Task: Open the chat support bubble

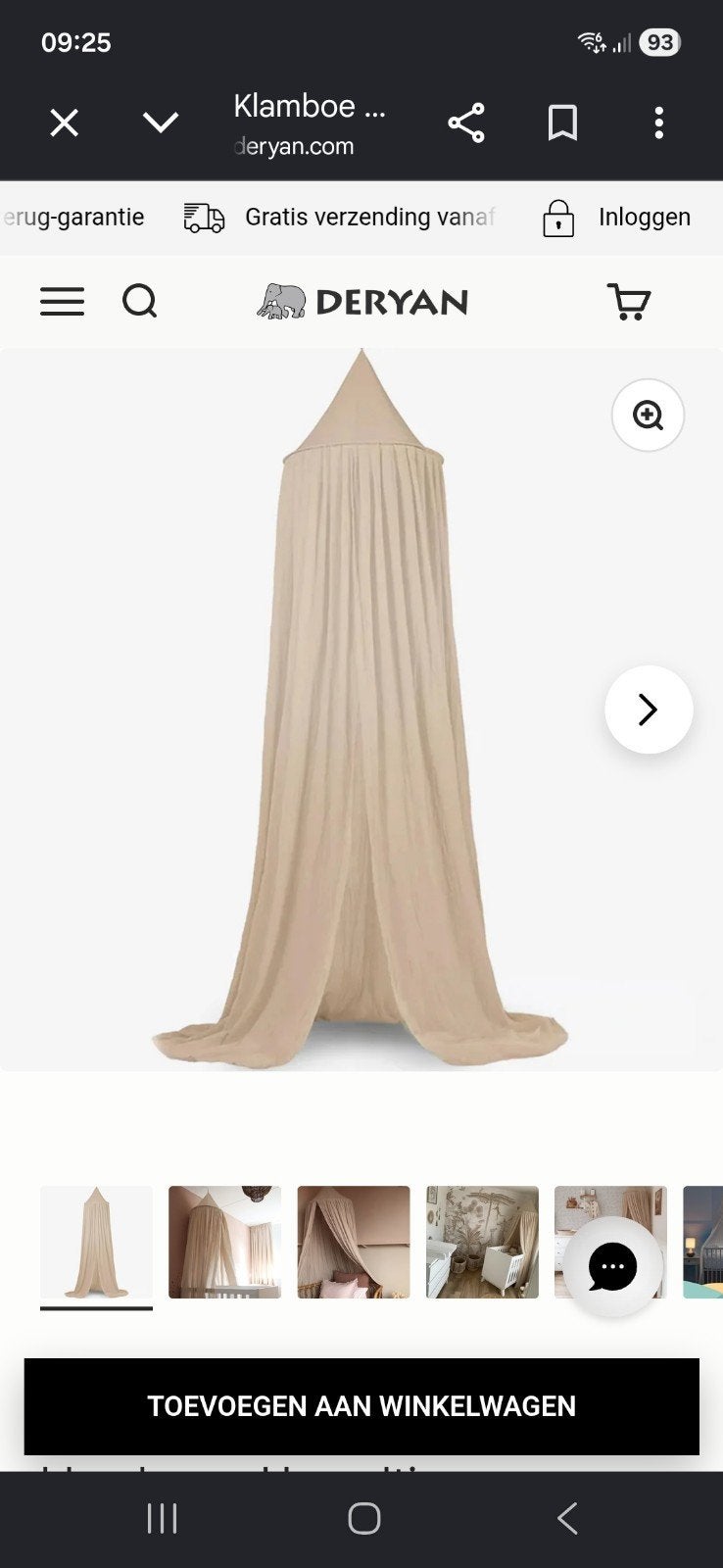Action: click(x=613, y=1267)
